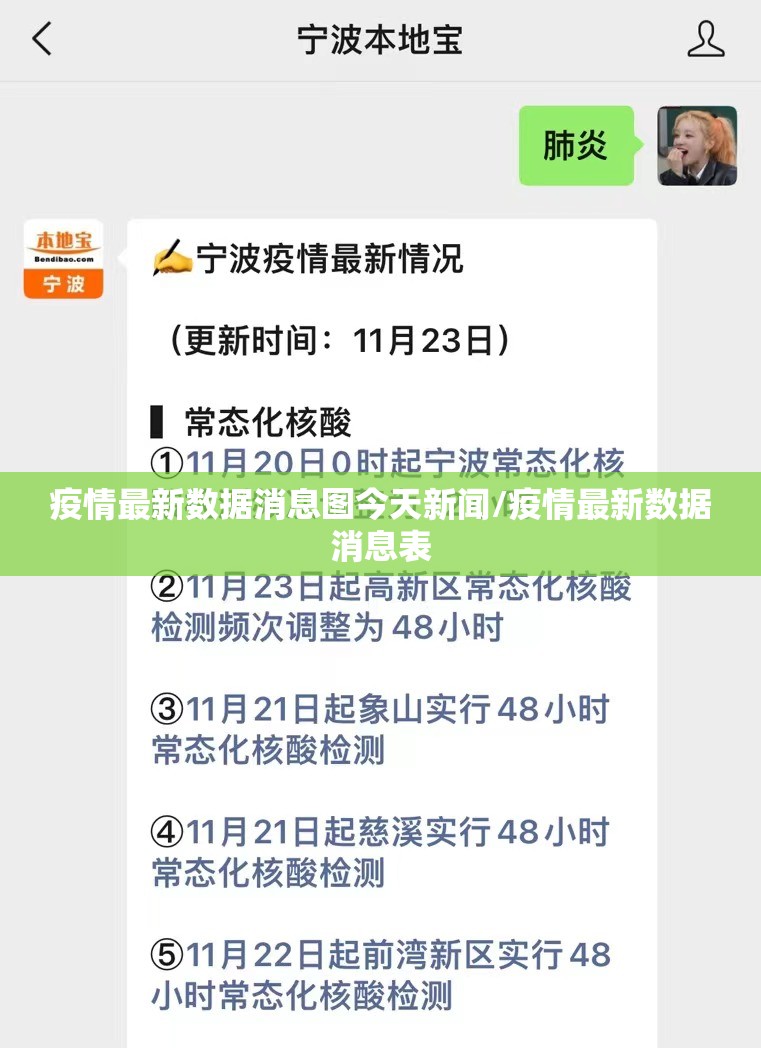Tap your own avatar beside 肺炎

point(696,146)
